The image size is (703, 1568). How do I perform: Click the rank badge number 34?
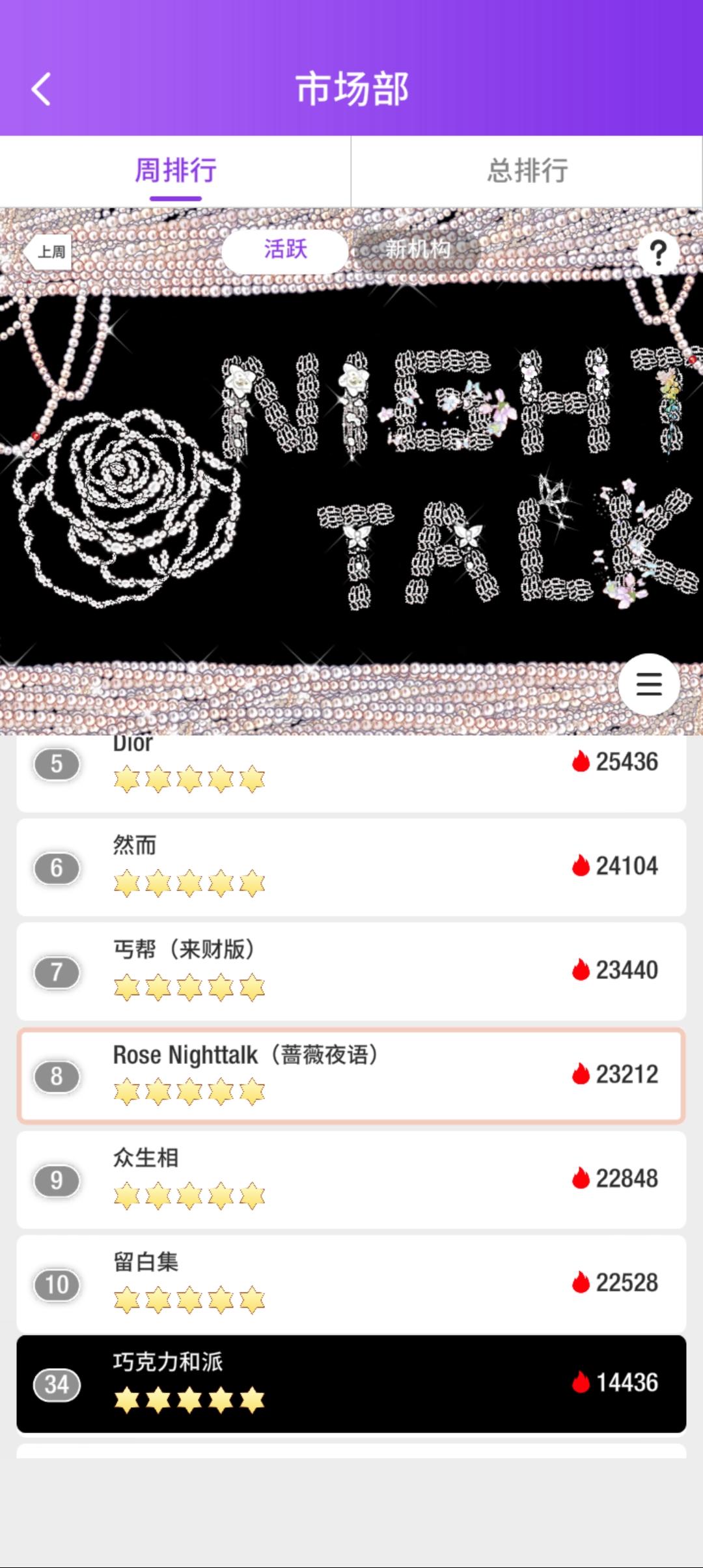(x=57, y=1385)
